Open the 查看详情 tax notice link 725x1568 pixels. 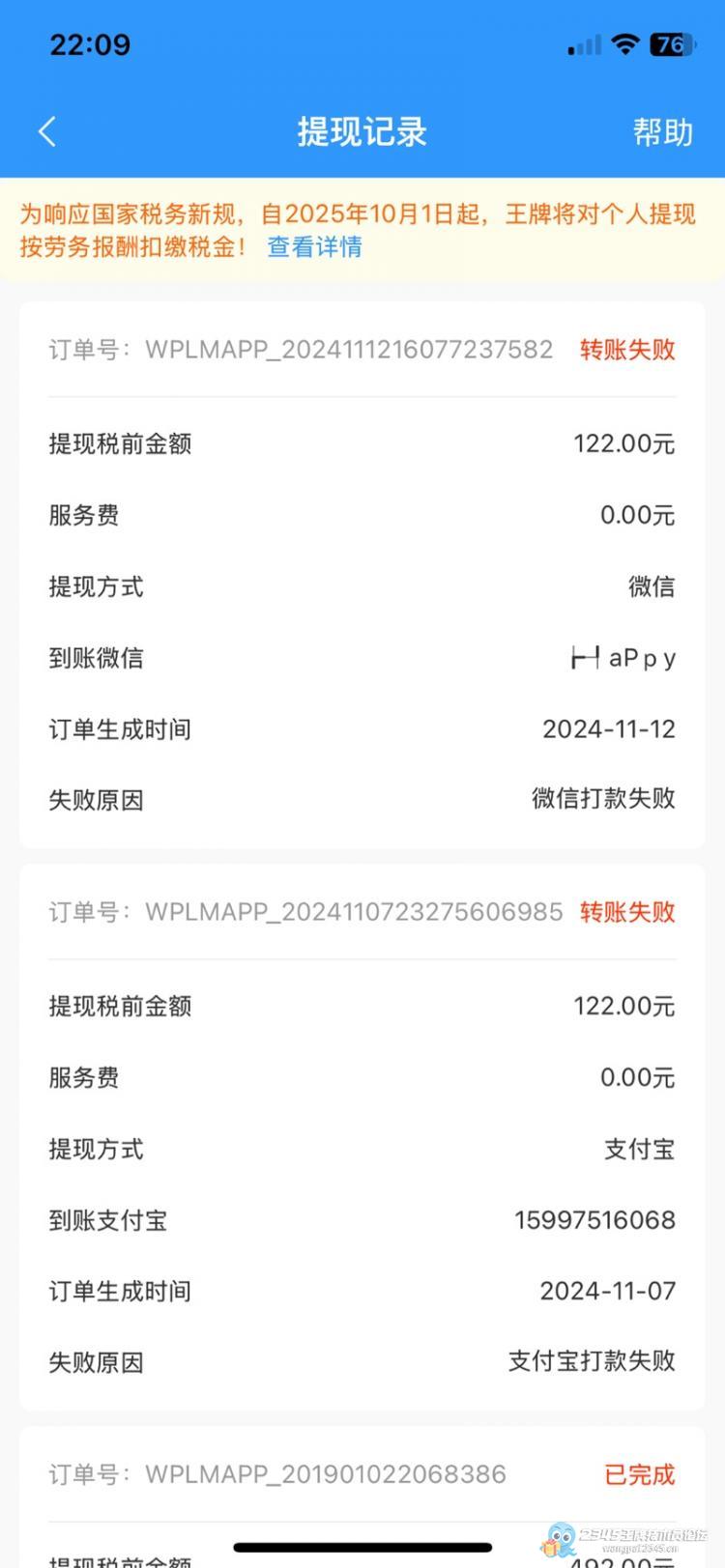[x=314, y=247]
